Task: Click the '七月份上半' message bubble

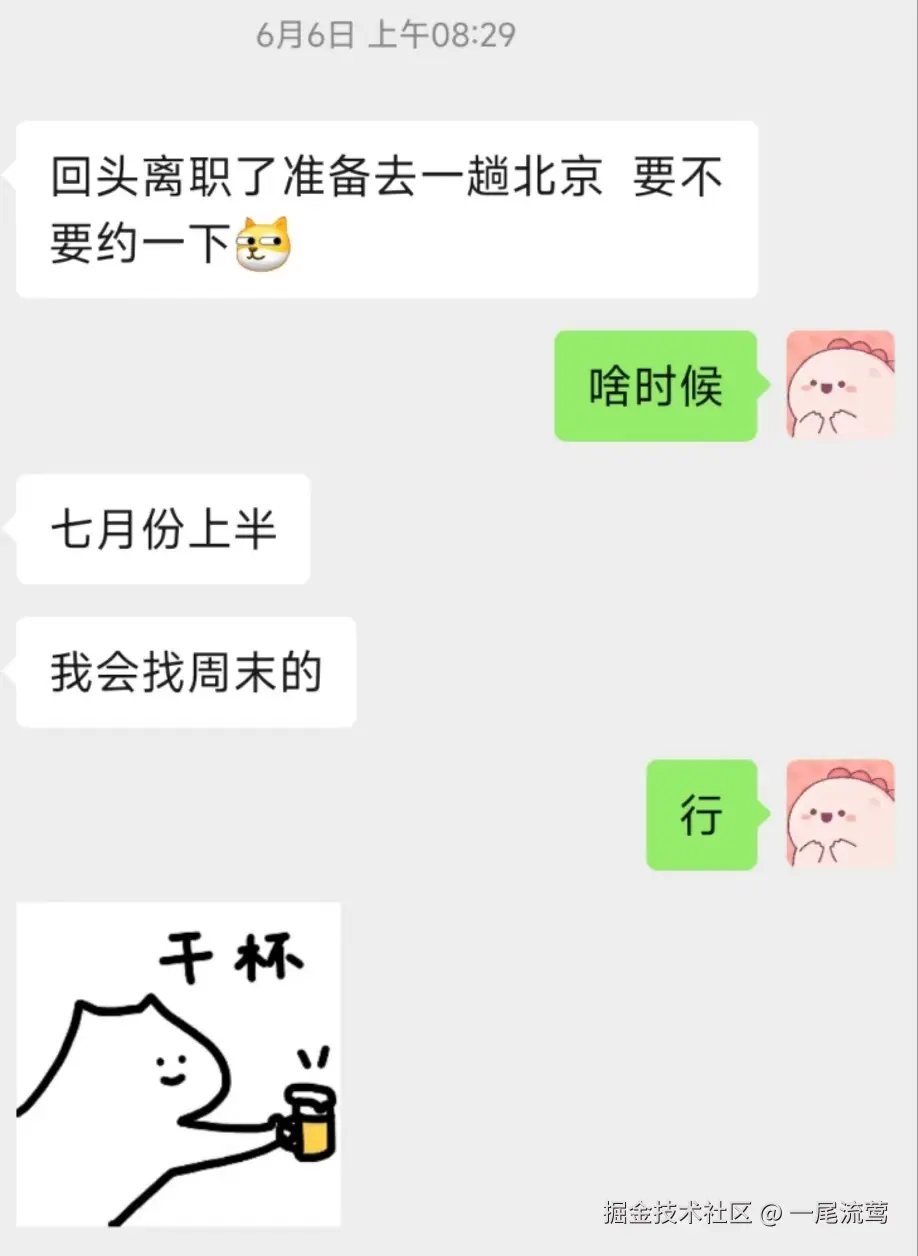Action: pos(162,530)
